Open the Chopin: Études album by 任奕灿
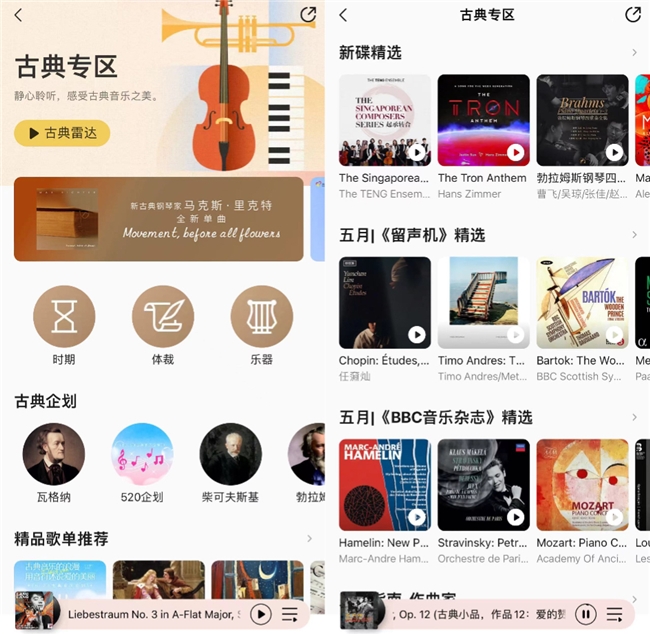 (x=384, y=303)
